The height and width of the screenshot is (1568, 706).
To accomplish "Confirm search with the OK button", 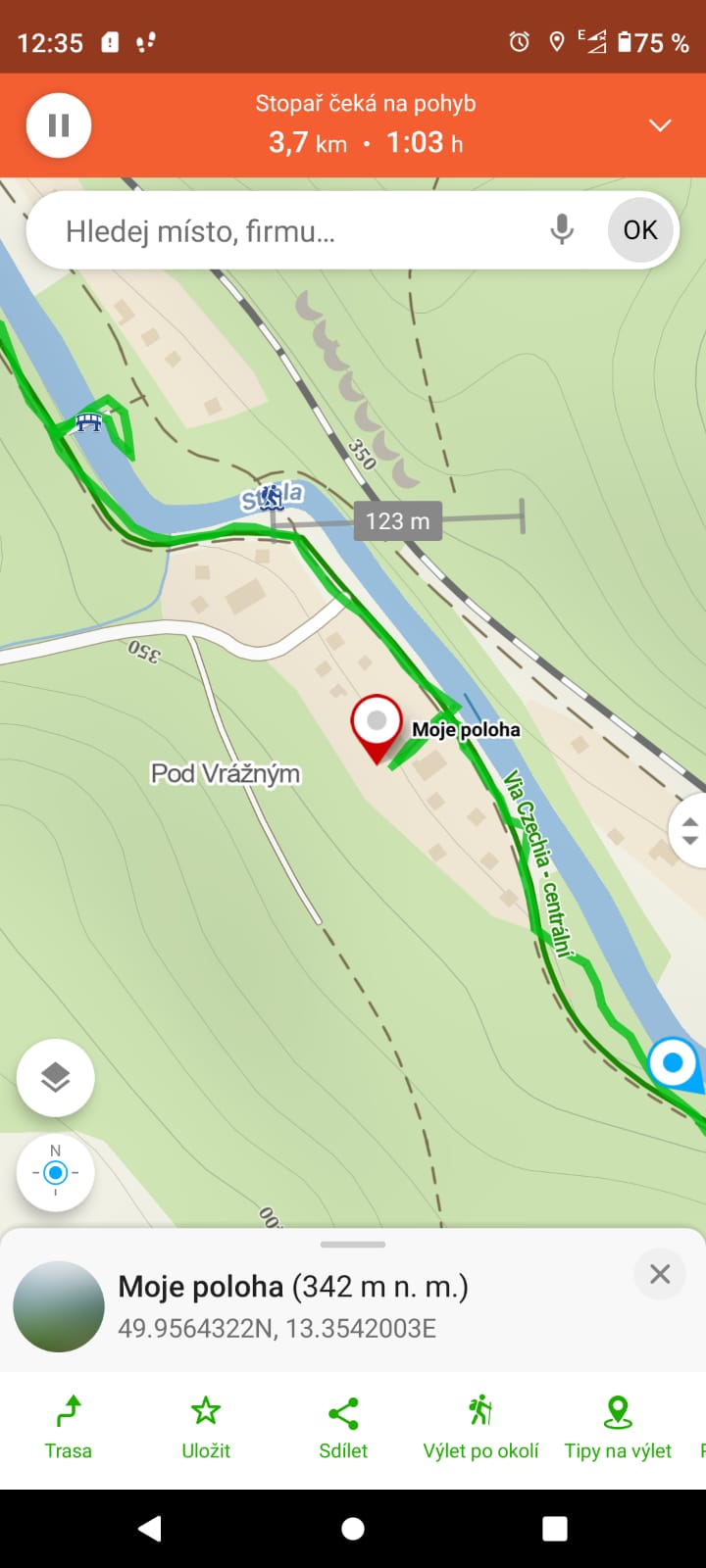I will 640,230.
